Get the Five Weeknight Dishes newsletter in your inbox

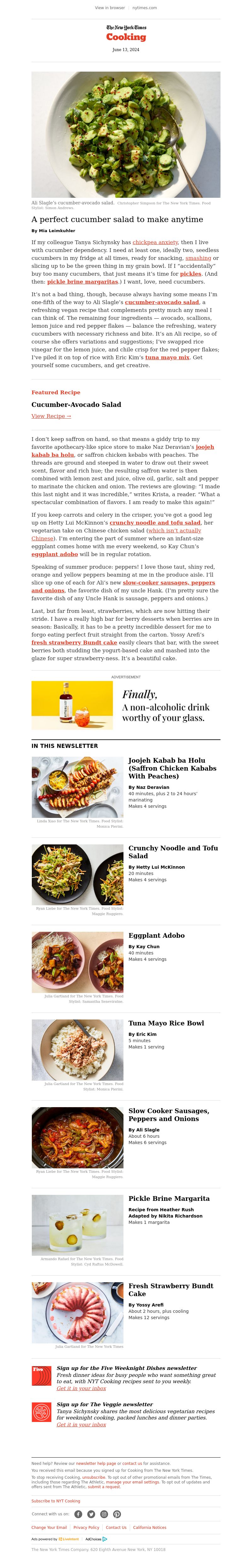tap(81, 1389)
